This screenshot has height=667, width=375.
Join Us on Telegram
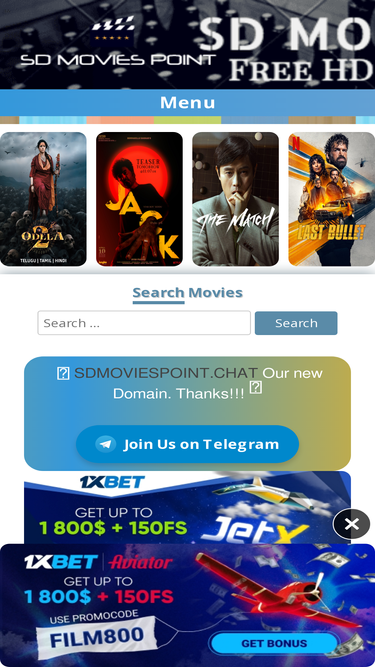click(x=188, y=444)
